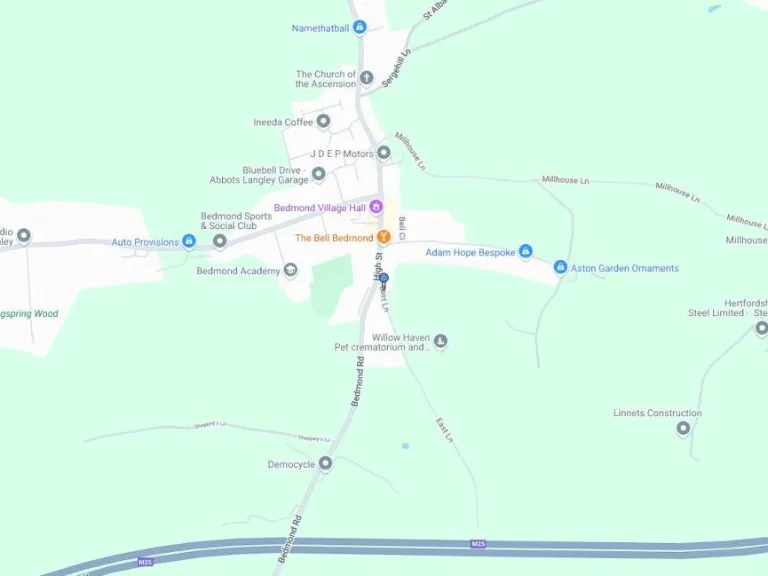Screen dimensions: 768x576
Task: Tap the Linnets Construction pin
Action: tap(683, 428)
